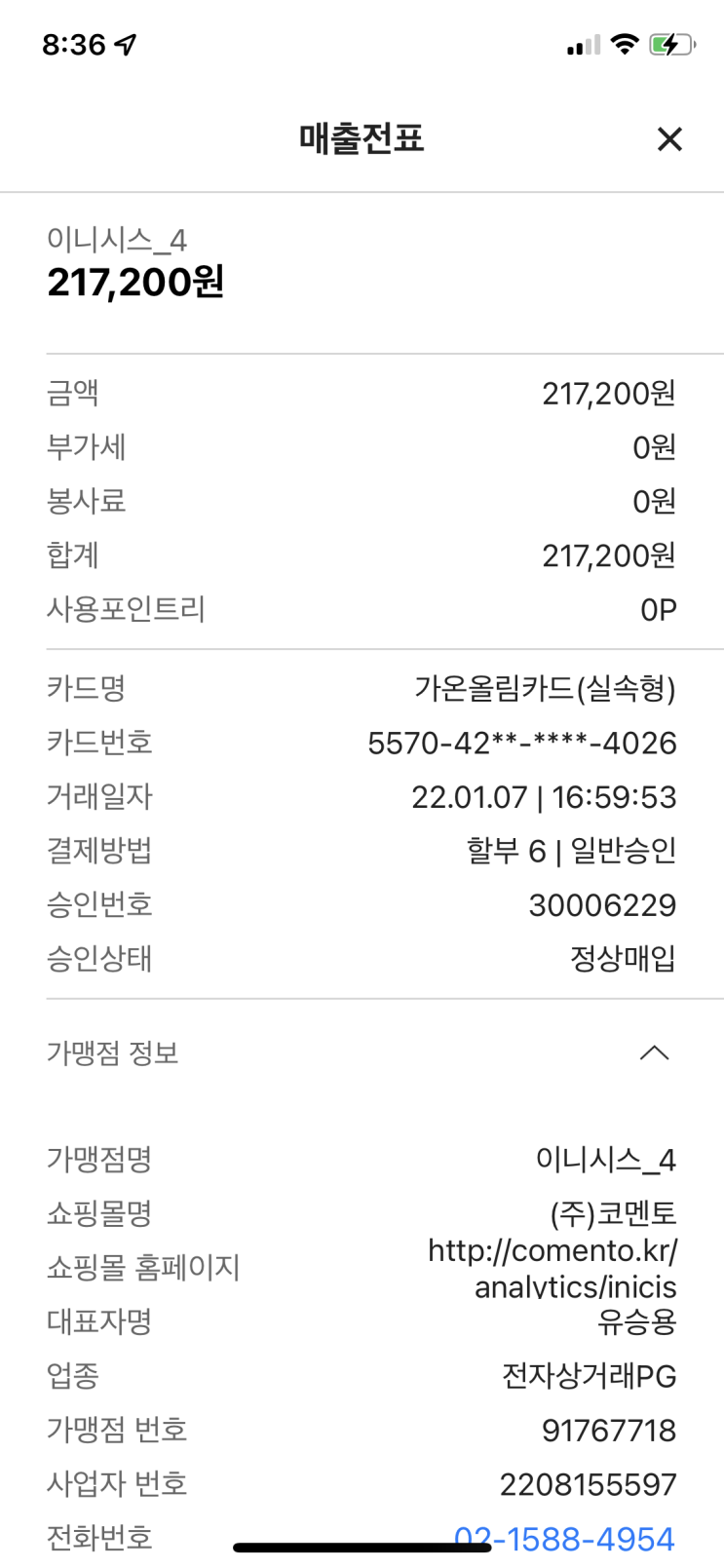Collapse the 가맹점 정보 section
The height and width of the screenshot is (1568, 724).
click(654, 1052)
